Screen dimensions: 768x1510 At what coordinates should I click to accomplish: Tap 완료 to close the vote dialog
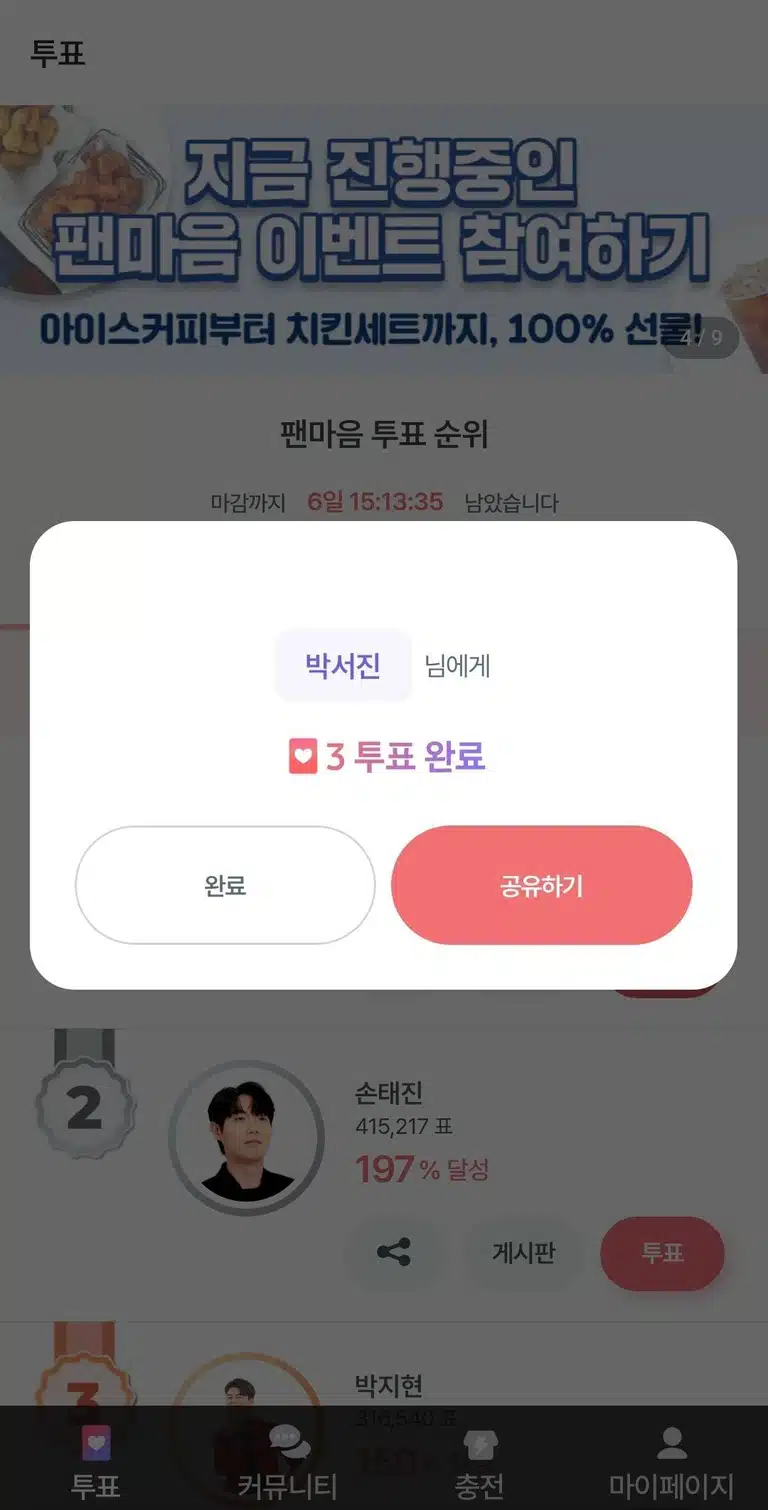pyautogui.click(x=225, y=885)
